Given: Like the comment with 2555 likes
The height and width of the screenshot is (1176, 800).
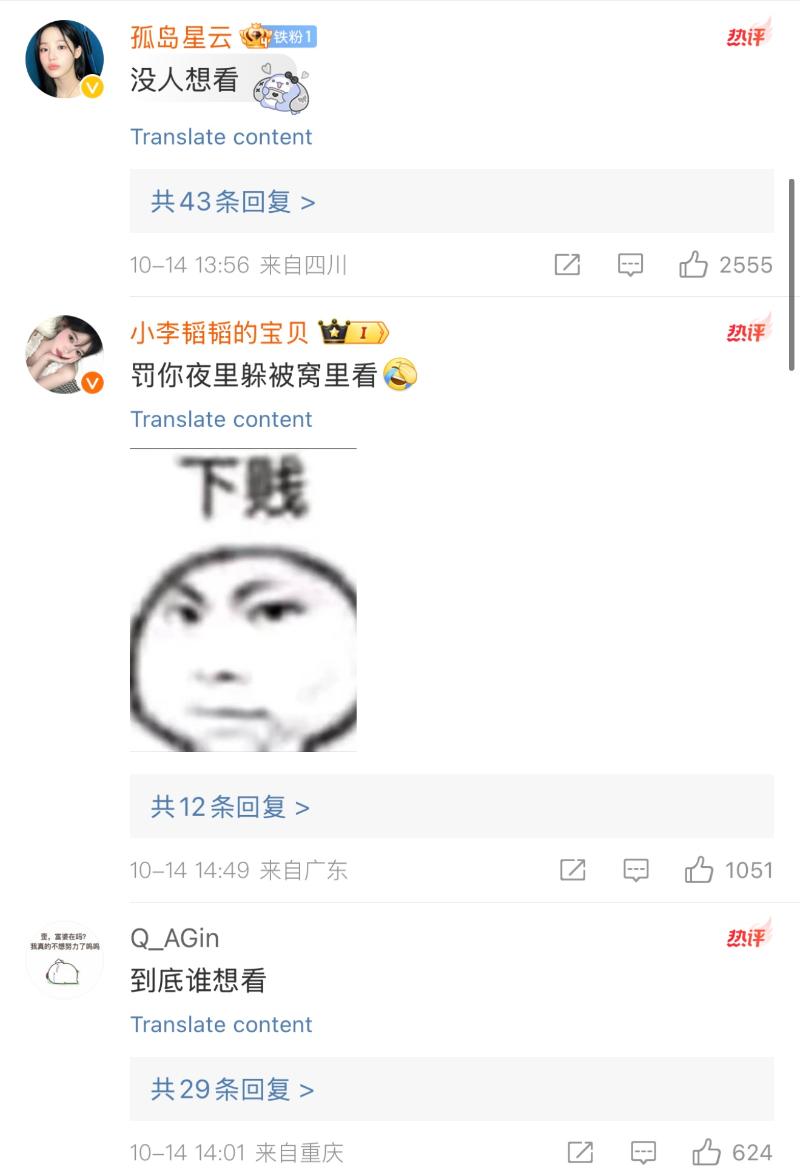Looking at the screenshot, I should click(693, 265).
